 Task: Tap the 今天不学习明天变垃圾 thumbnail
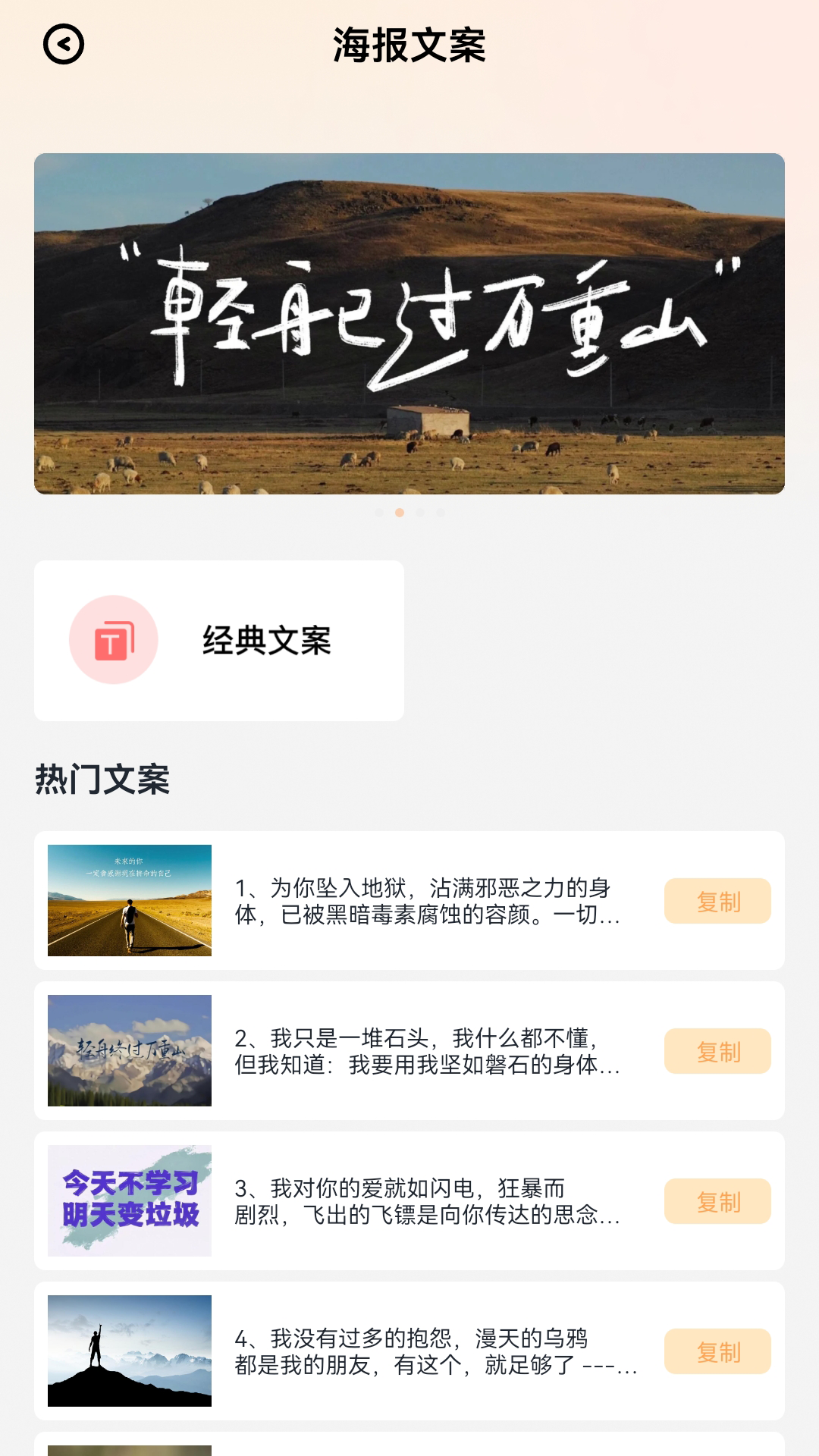(x=129, y=1201)
